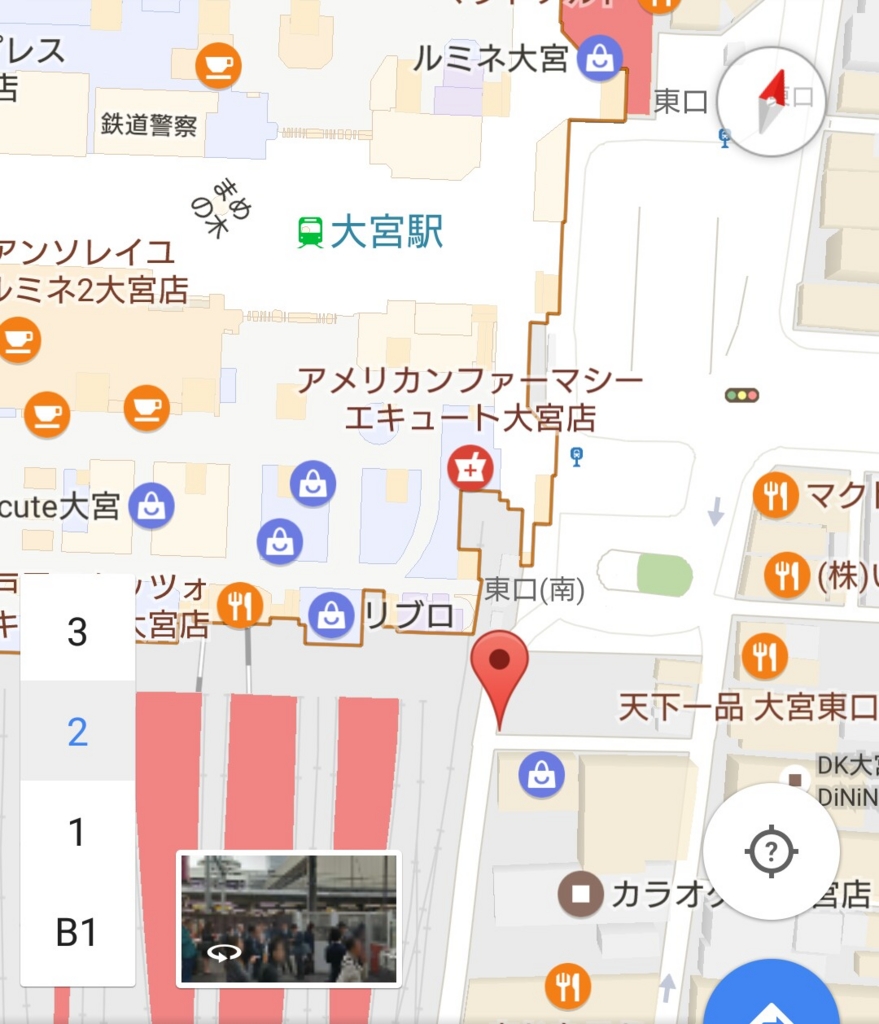Tap the red dropped pin

(x=498, y=663)
